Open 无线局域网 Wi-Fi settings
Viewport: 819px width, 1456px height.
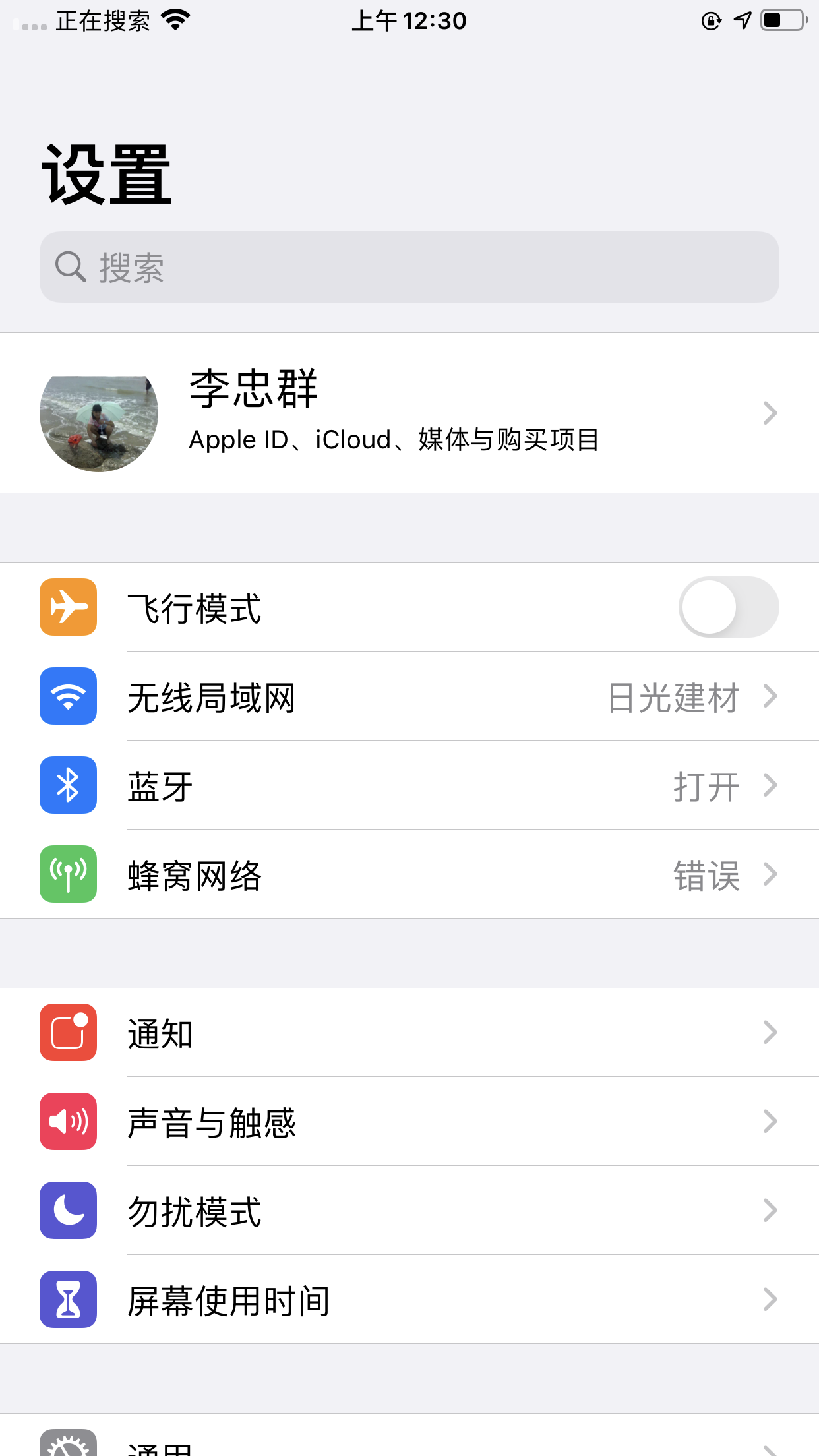point(409,696)
